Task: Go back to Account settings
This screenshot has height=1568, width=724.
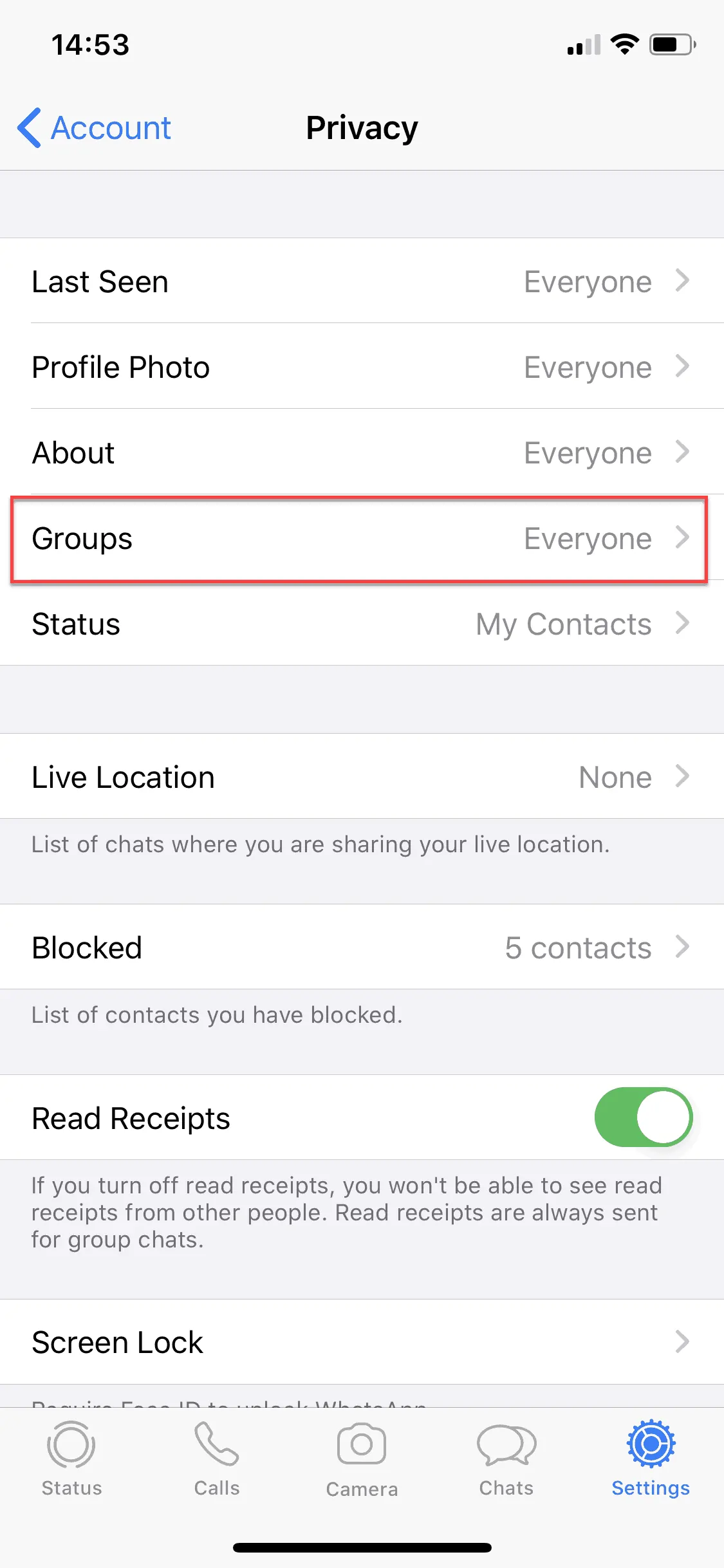Action: click(94, 127)
